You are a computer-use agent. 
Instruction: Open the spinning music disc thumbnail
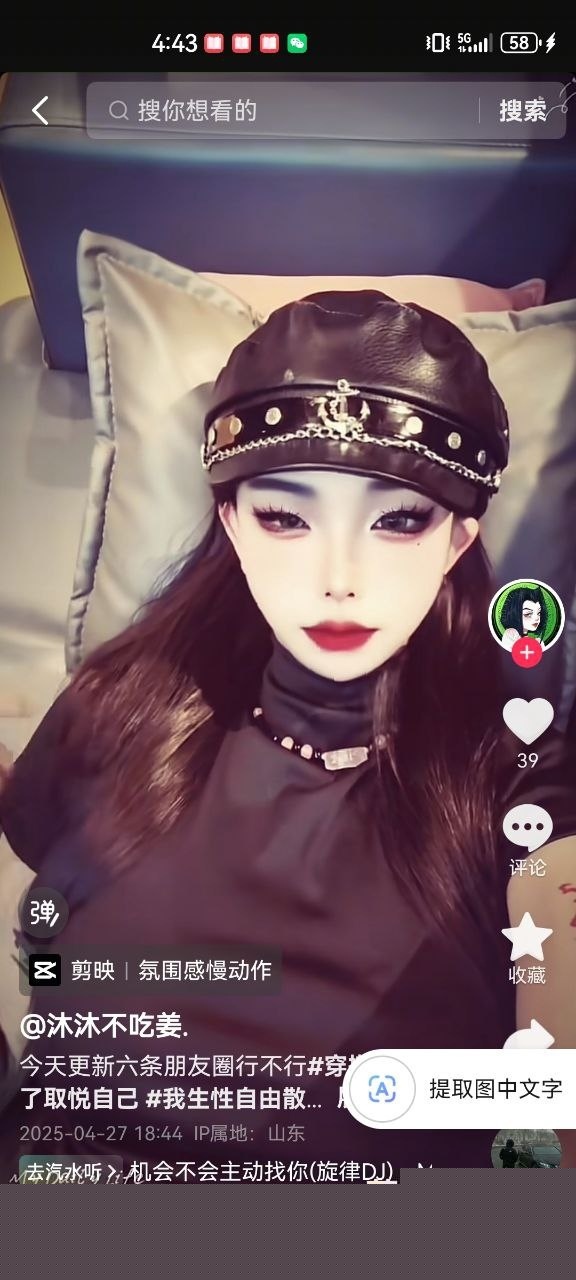pyautogui.click(x=526, y=1150)
